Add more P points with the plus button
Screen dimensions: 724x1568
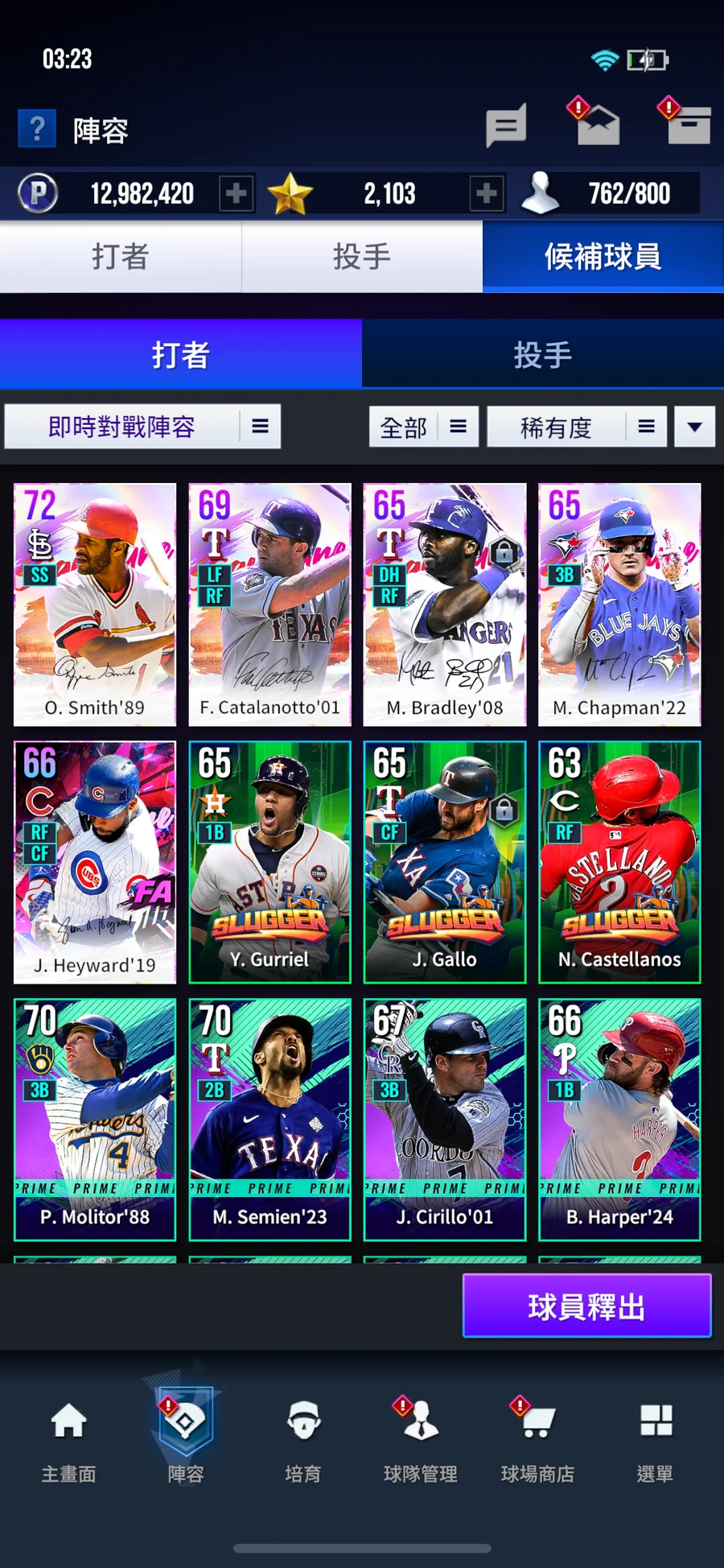(x=236, y=193)
